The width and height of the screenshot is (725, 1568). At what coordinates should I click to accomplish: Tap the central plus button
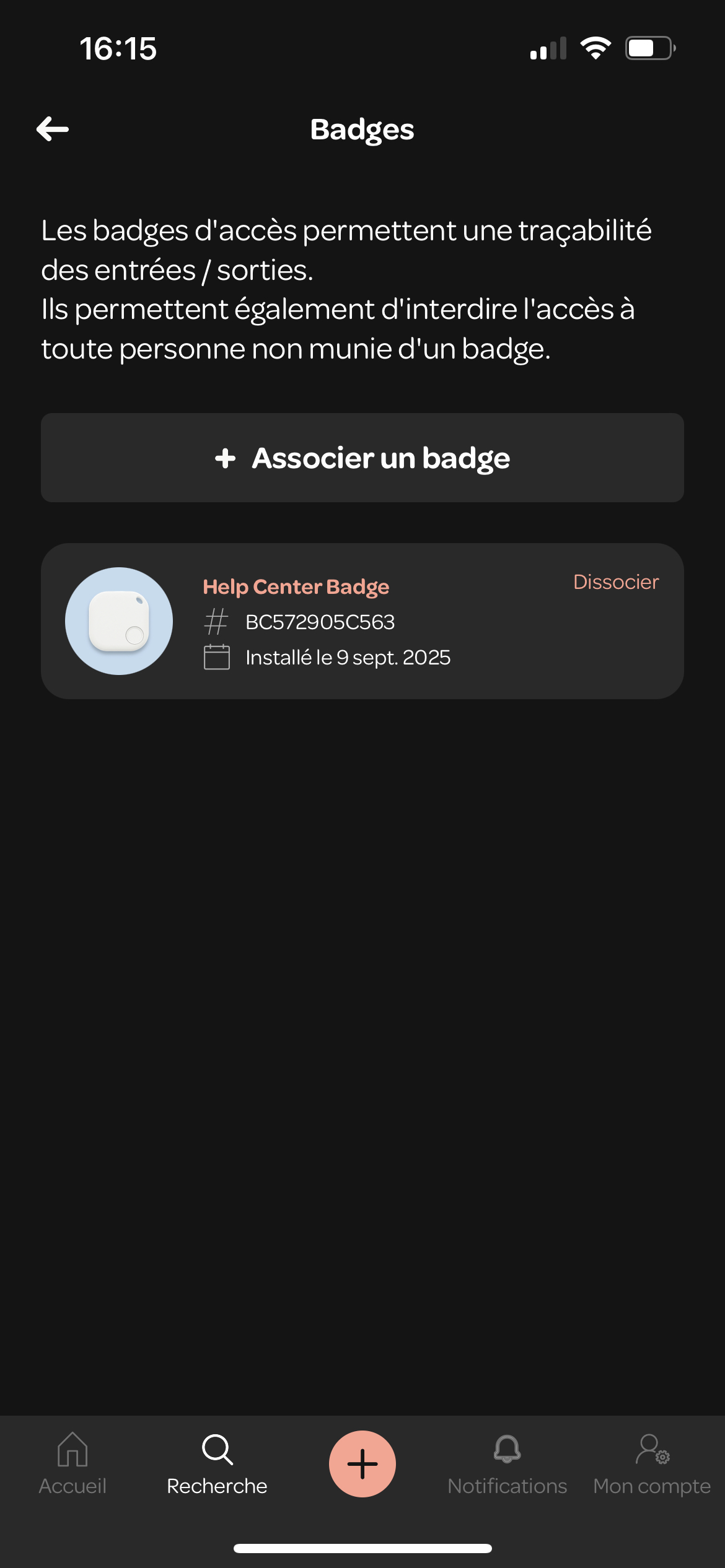click(x=362, y=1464)
